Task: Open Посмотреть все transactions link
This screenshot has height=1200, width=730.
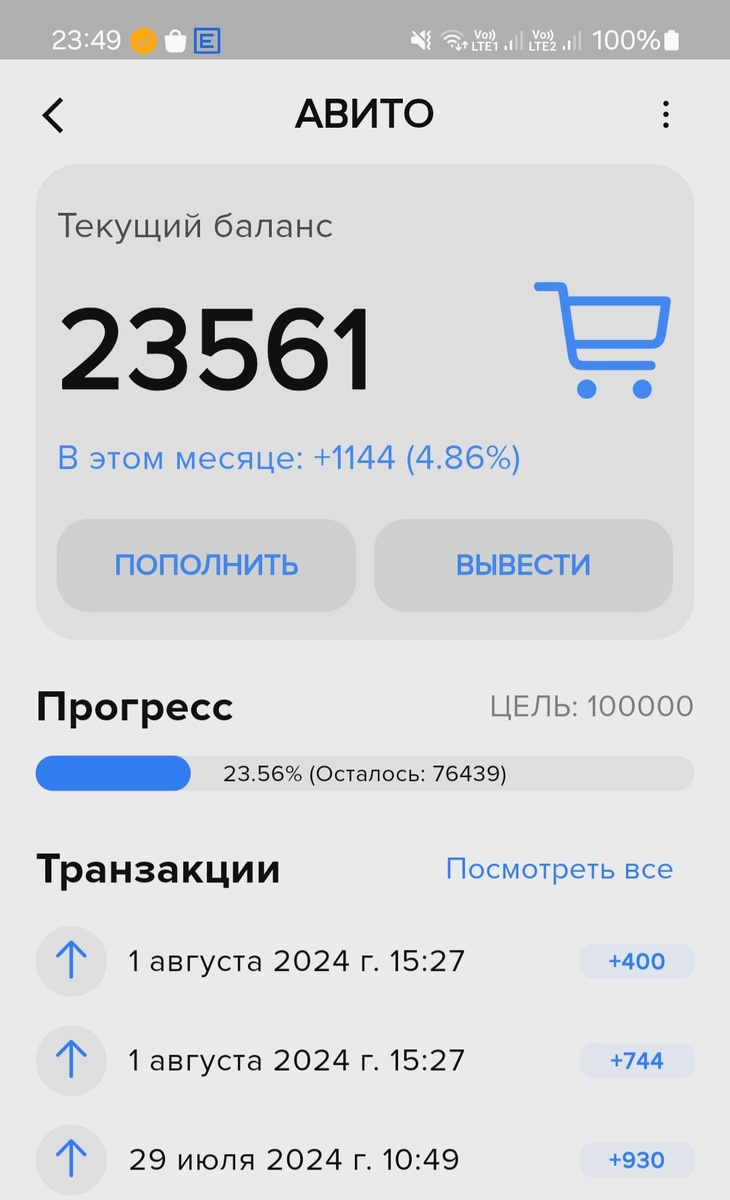Action: (x=559, y=869)
